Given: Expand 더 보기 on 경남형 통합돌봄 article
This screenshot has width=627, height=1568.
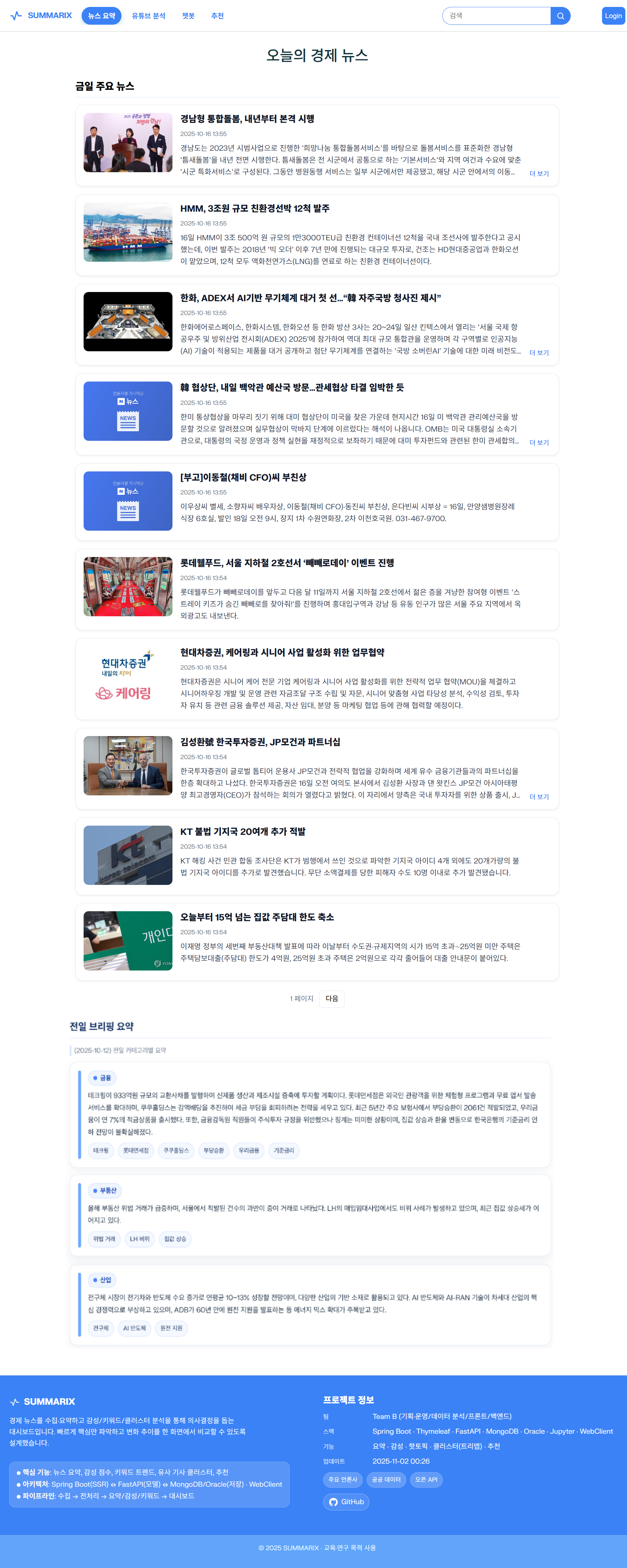Looking at the screenshot, I should coord(539,173).
